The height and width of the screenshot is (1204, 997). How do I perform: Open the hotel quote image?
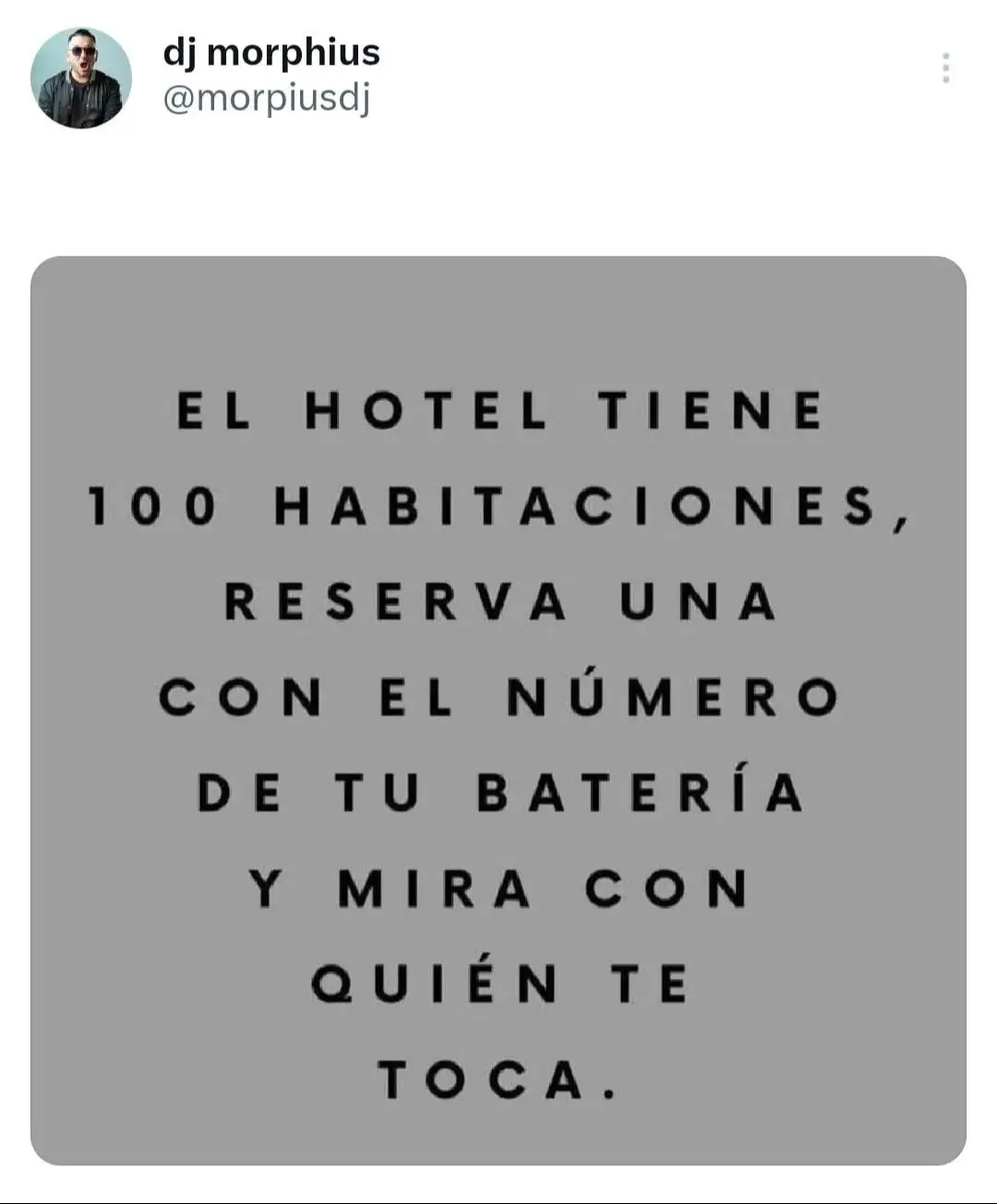(x=498, y=709)
